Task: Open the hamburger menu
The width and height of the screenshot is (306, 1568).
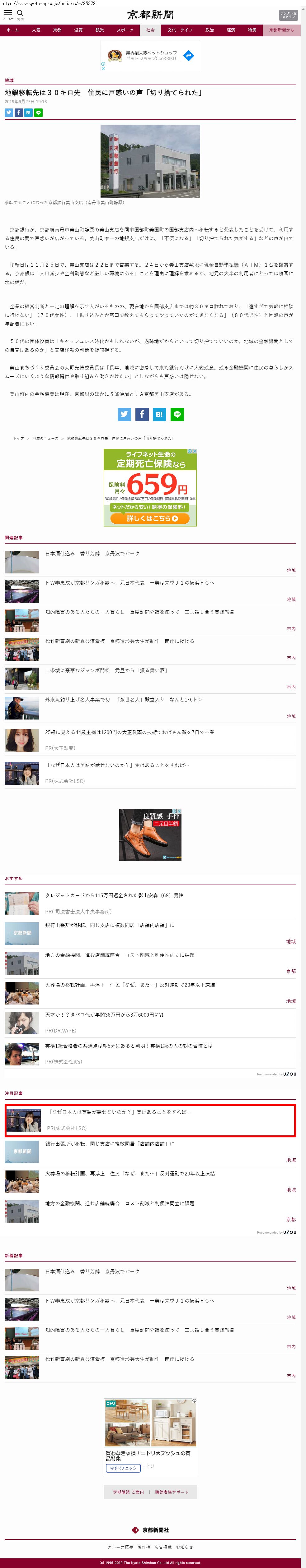Action: (8, 13)
